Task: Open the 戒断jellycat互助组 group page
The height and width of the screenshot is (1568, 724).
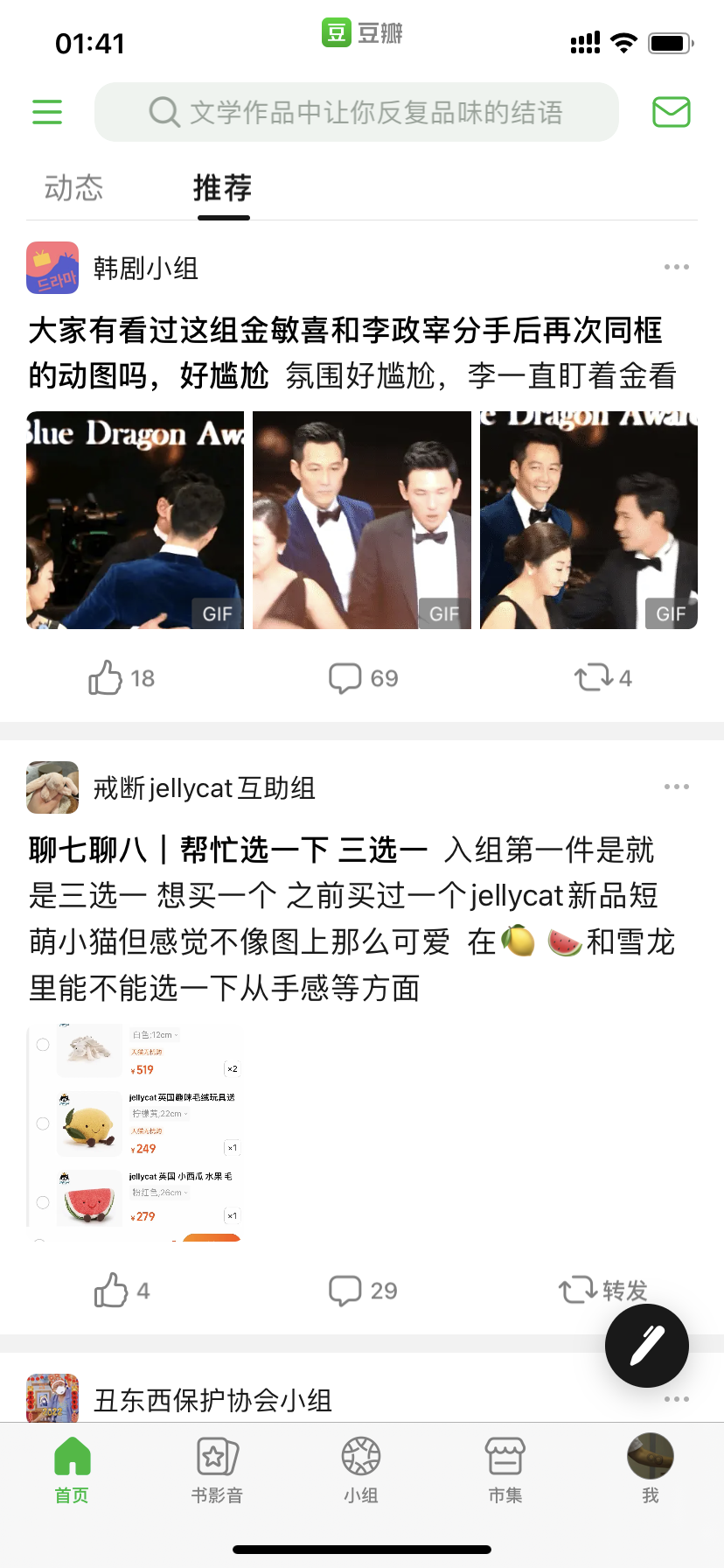Action: tap(204, 787)
